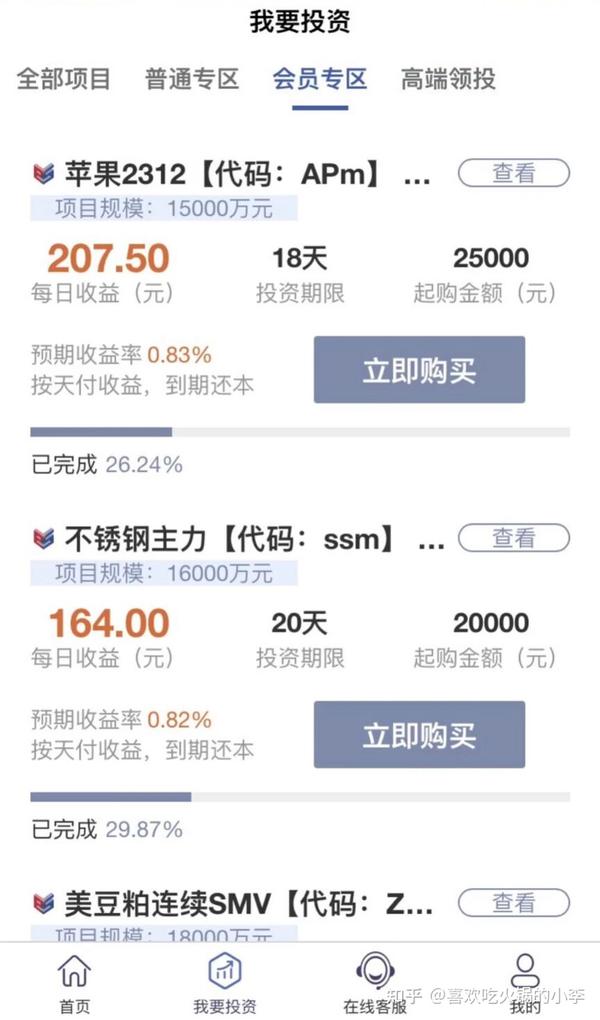Switch to the 全部项目 tab

coord(63,79)
